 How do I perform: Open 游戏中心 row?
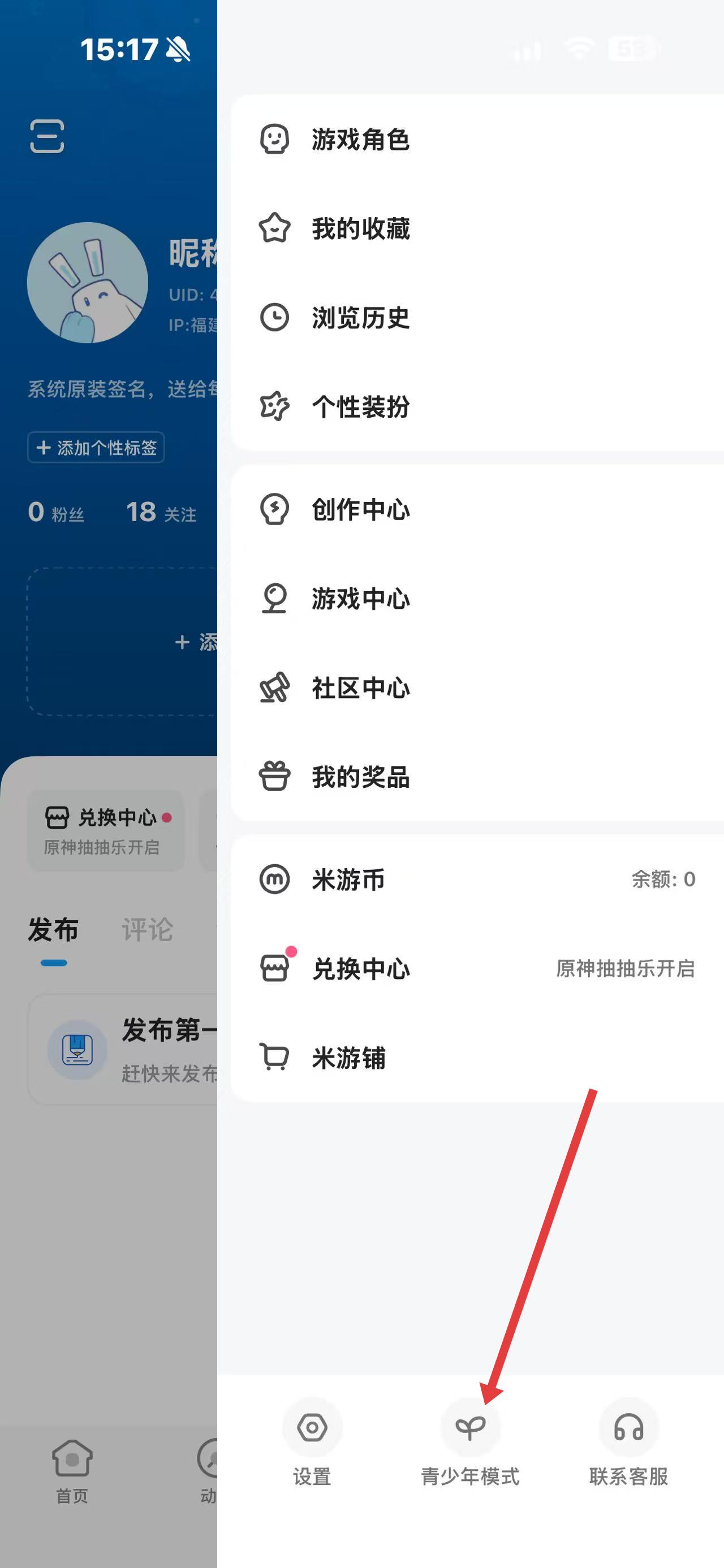360,599
